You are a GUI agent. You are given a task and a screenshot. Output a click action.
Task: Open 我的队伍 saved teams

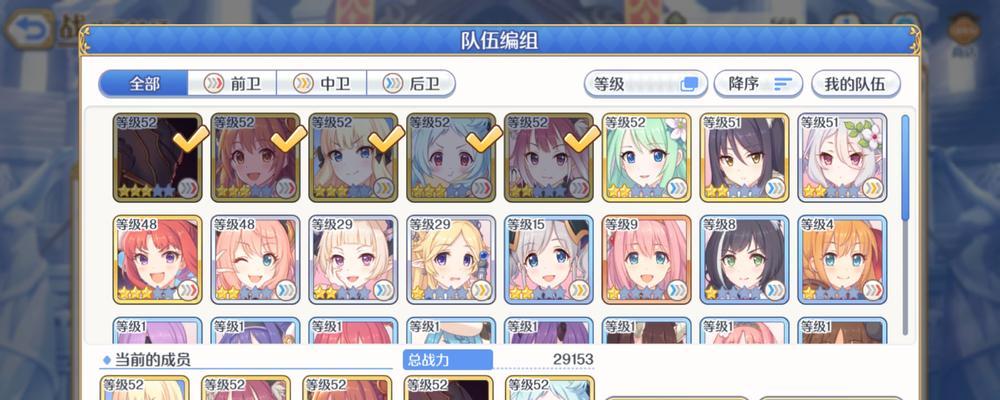pos(855,84)
